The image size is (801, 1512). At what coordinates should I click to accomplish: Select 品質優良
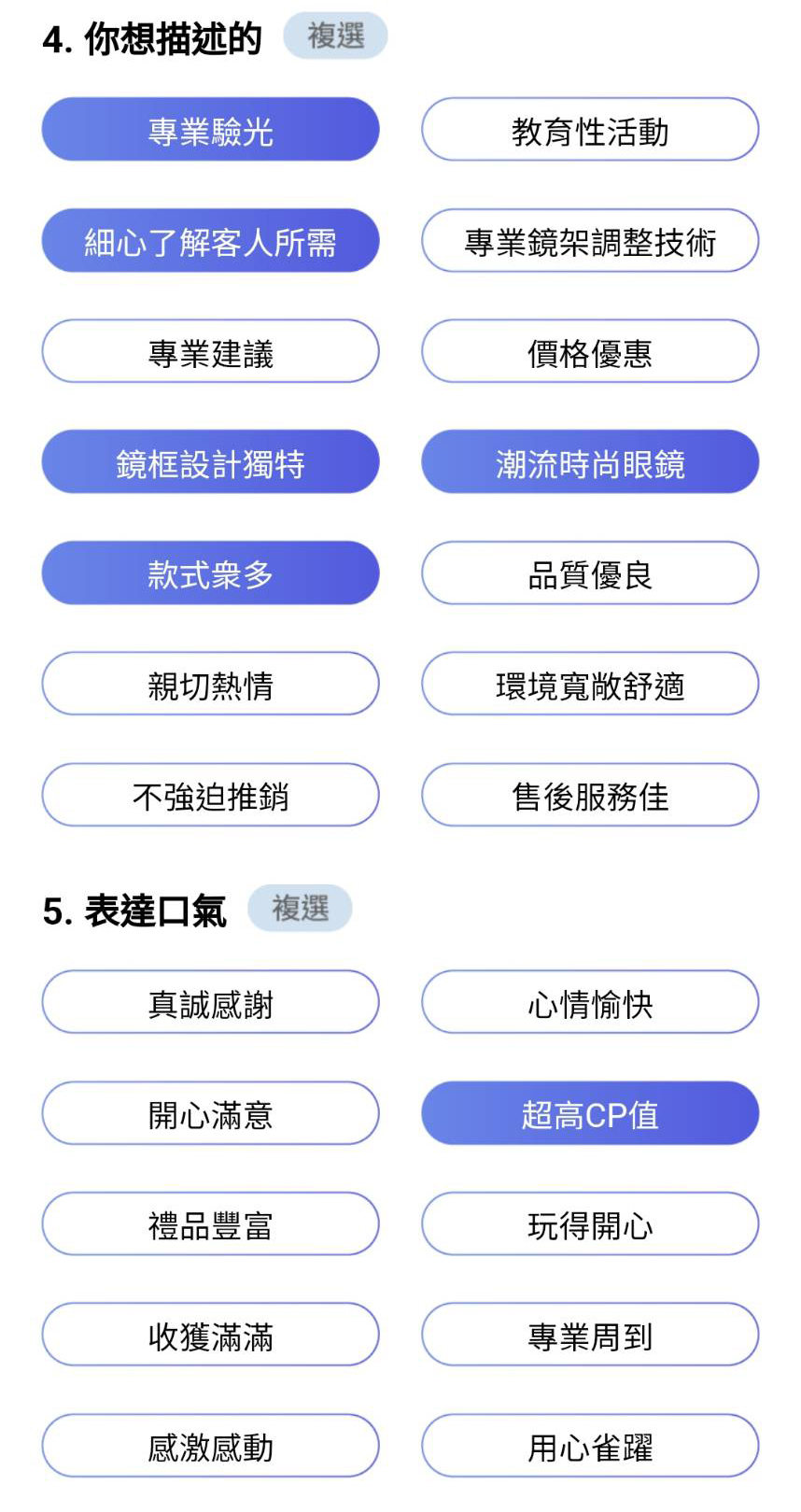pyautogui.click(x=590, y=573)
